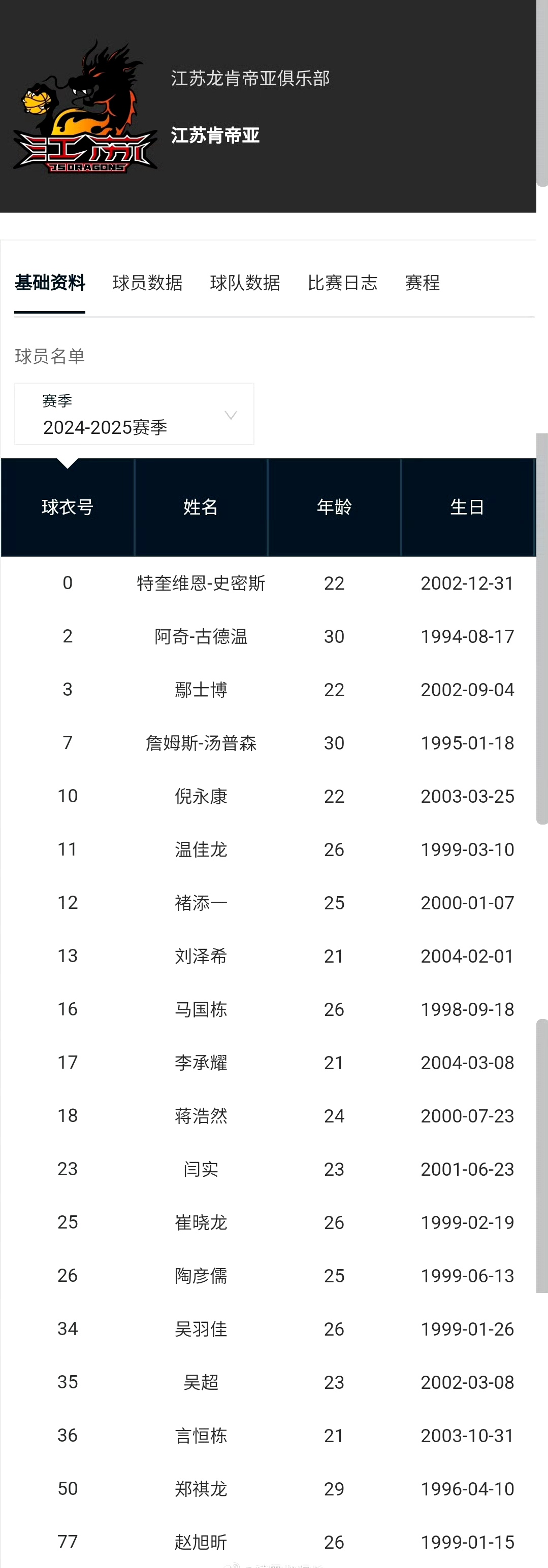Switch to the 球队数据 tab

pos(245,283)
